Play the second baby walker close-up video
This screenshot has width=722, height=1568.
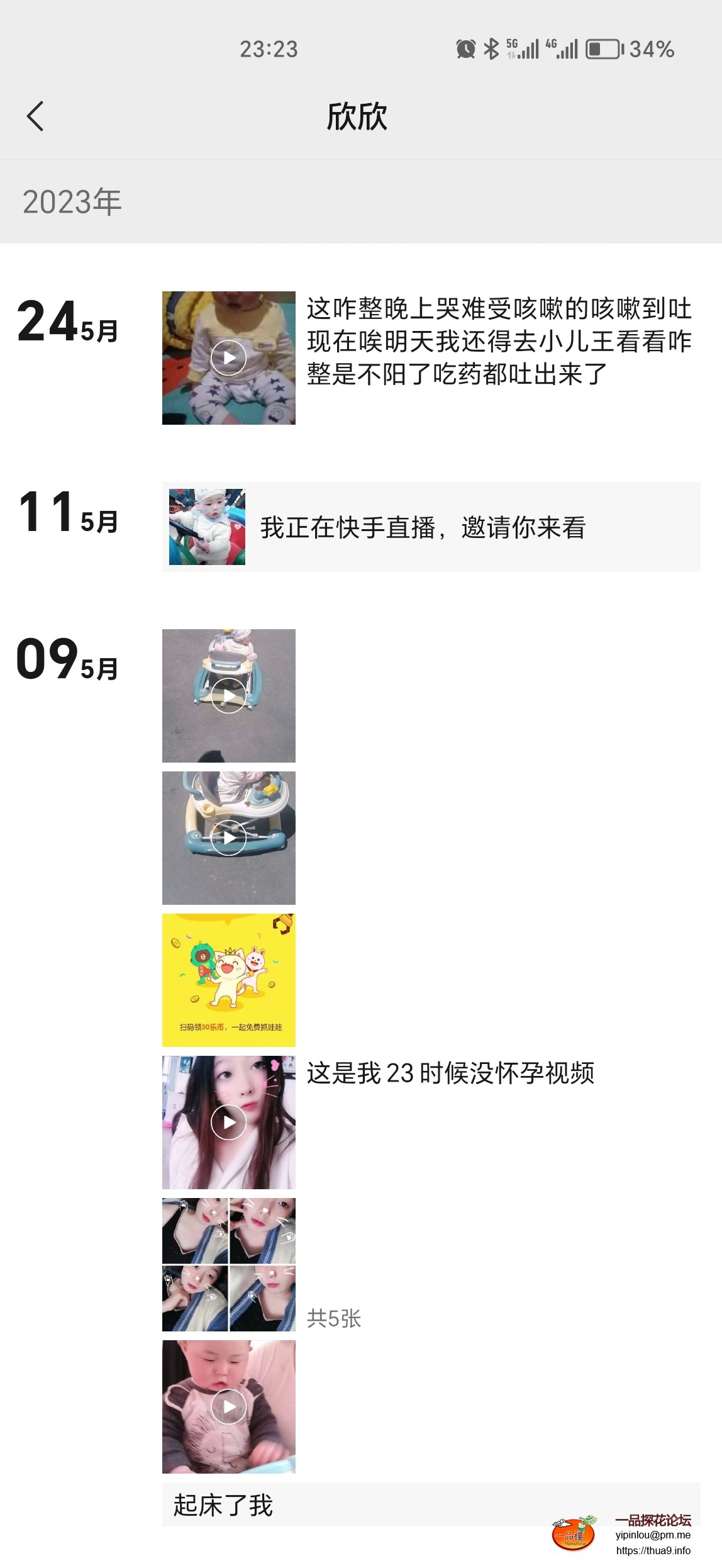point(228,838)
